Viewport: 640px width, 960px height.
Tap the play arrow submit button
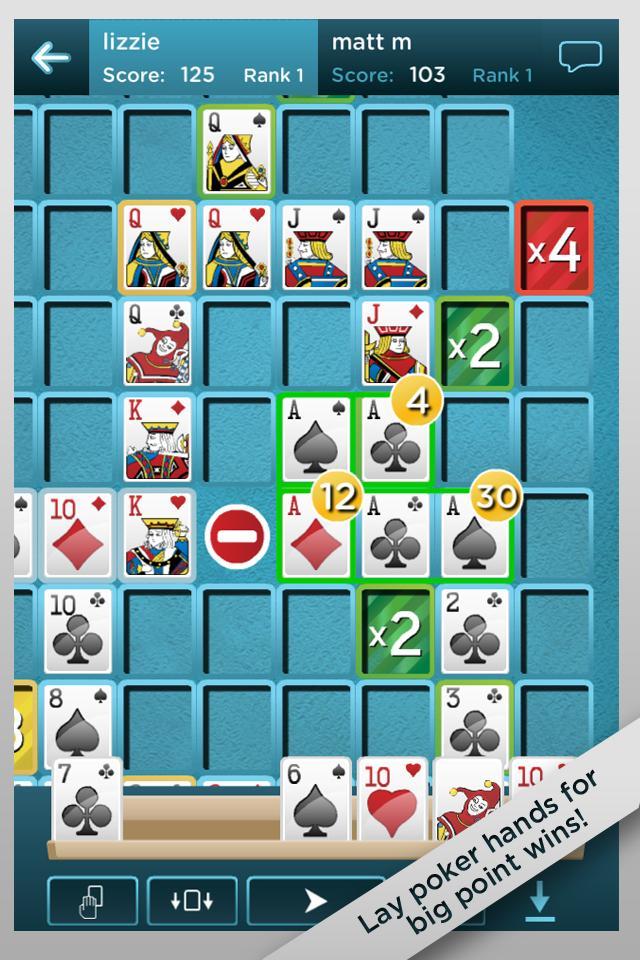pyautogui.click(x=316, y=902)
